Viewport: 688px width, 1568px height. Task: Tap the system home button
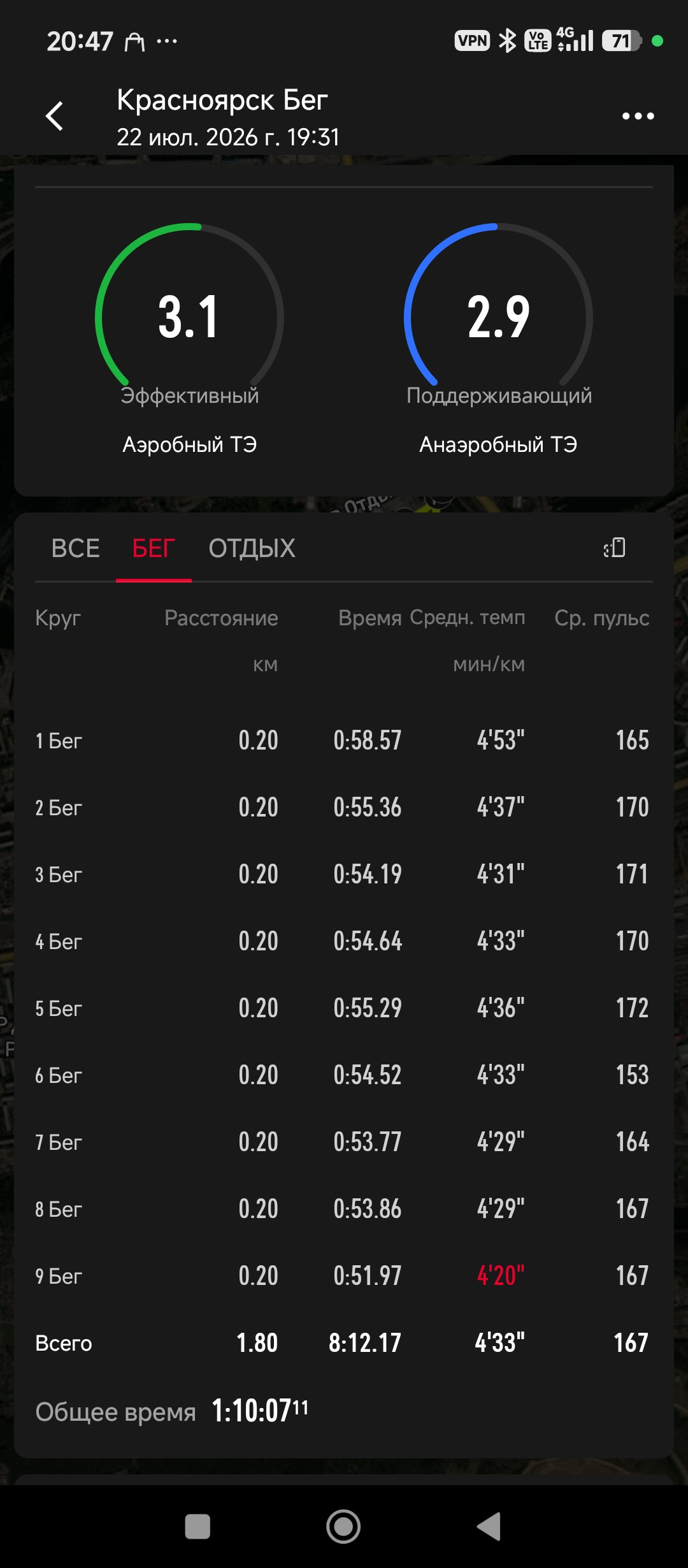point(343,1527)
